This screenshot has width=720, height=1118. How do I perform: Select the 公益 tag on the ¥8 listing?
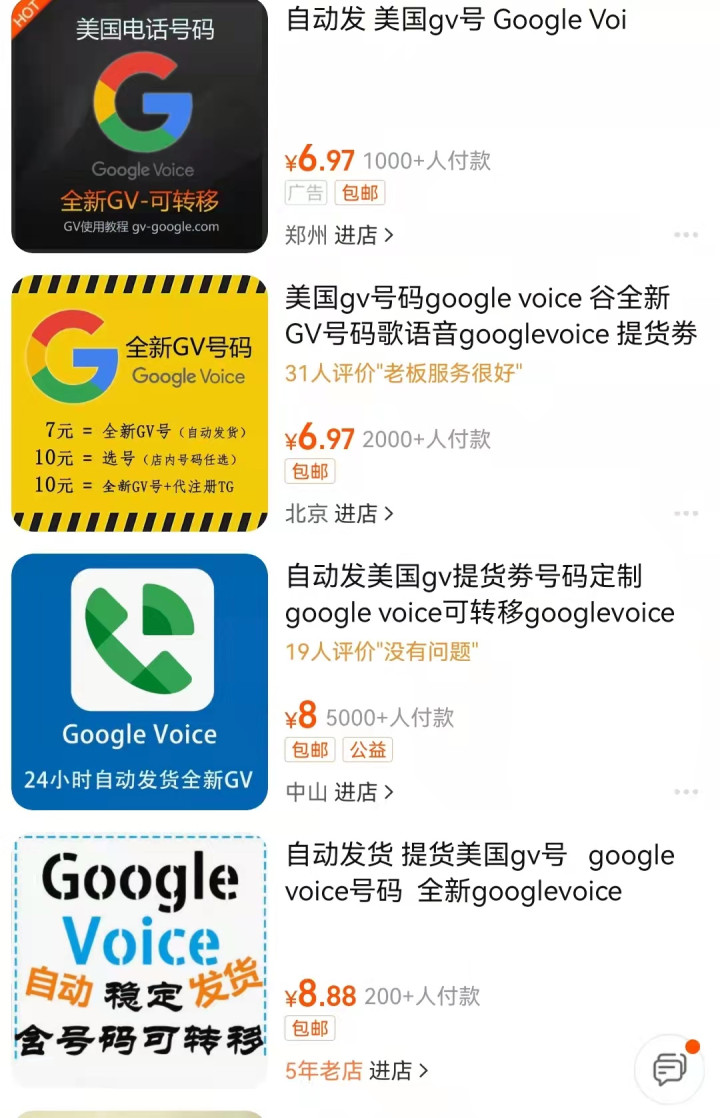(368, 748)
